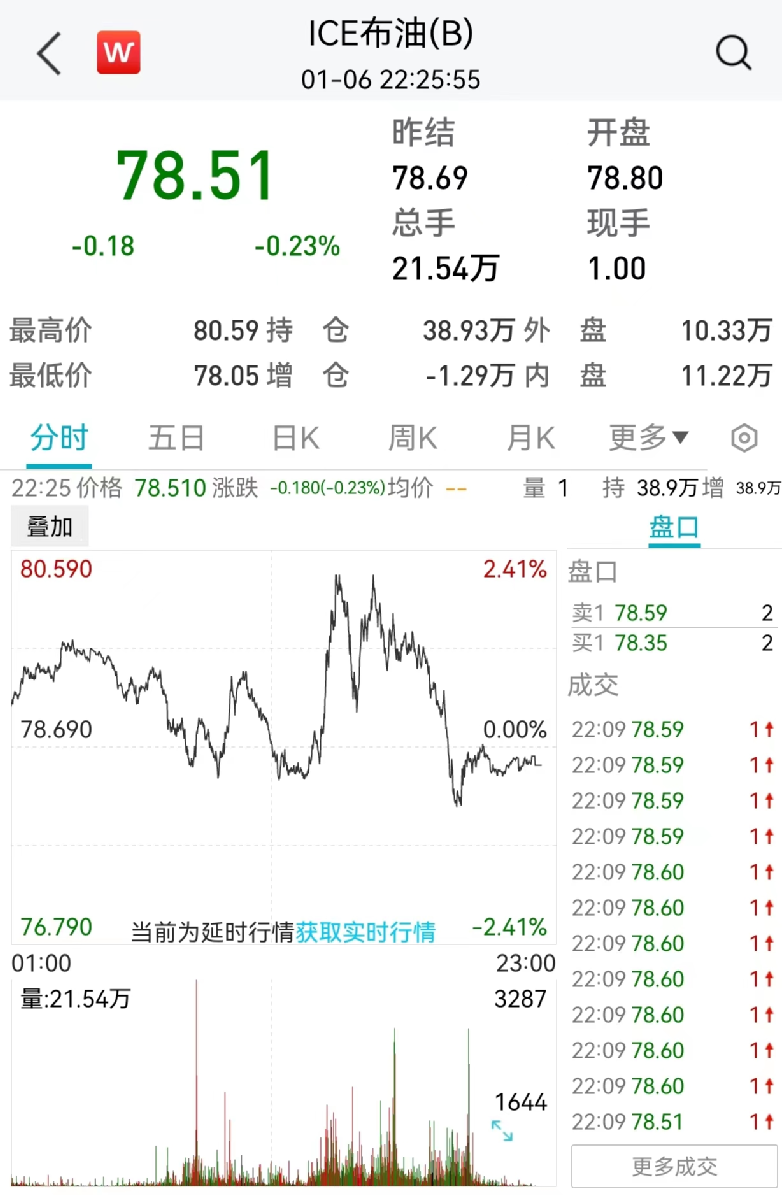Switch to the 日K tab
Viewport: 782px width, 1195px height.
(x=295, y=438)
